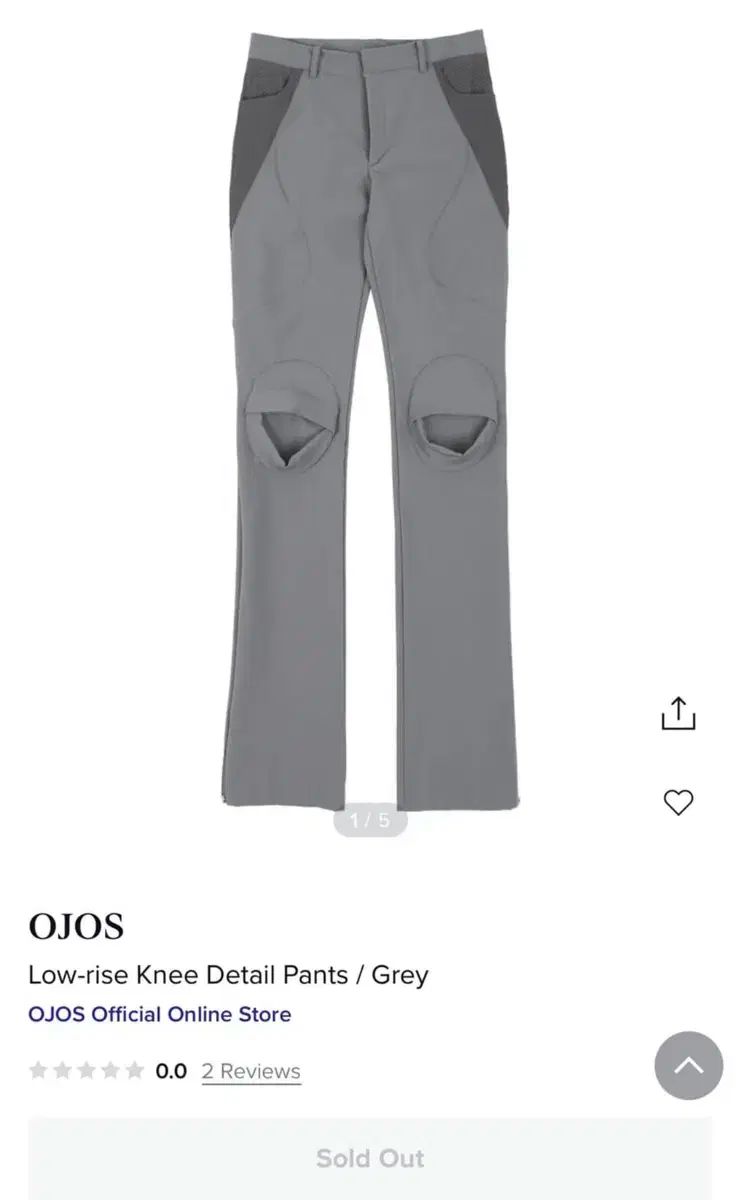Share this product using the share icon

click(680, 714)
